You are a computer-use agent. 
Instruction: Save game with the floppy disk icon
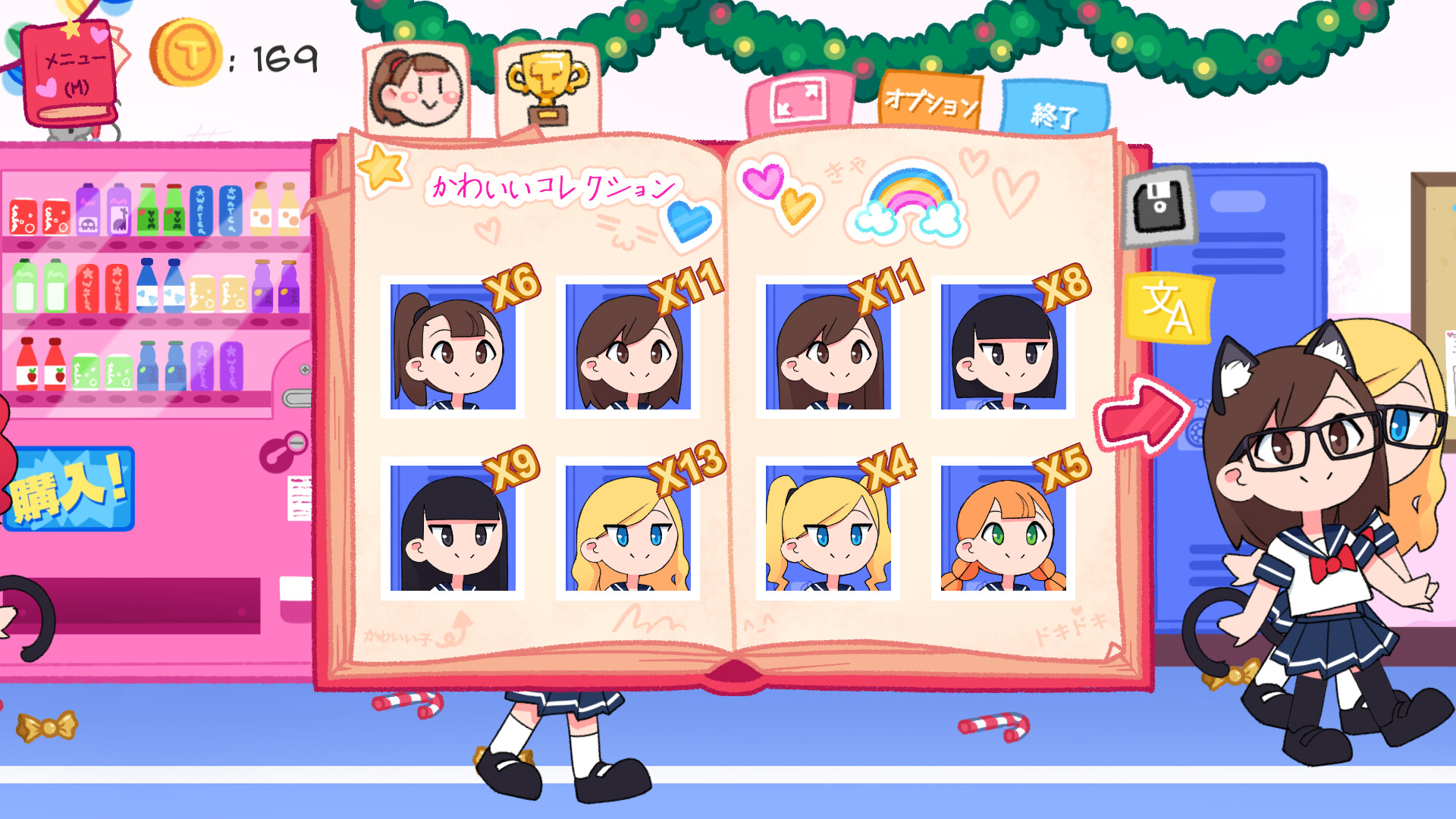pyautogui.click(x=1157, y=209)
